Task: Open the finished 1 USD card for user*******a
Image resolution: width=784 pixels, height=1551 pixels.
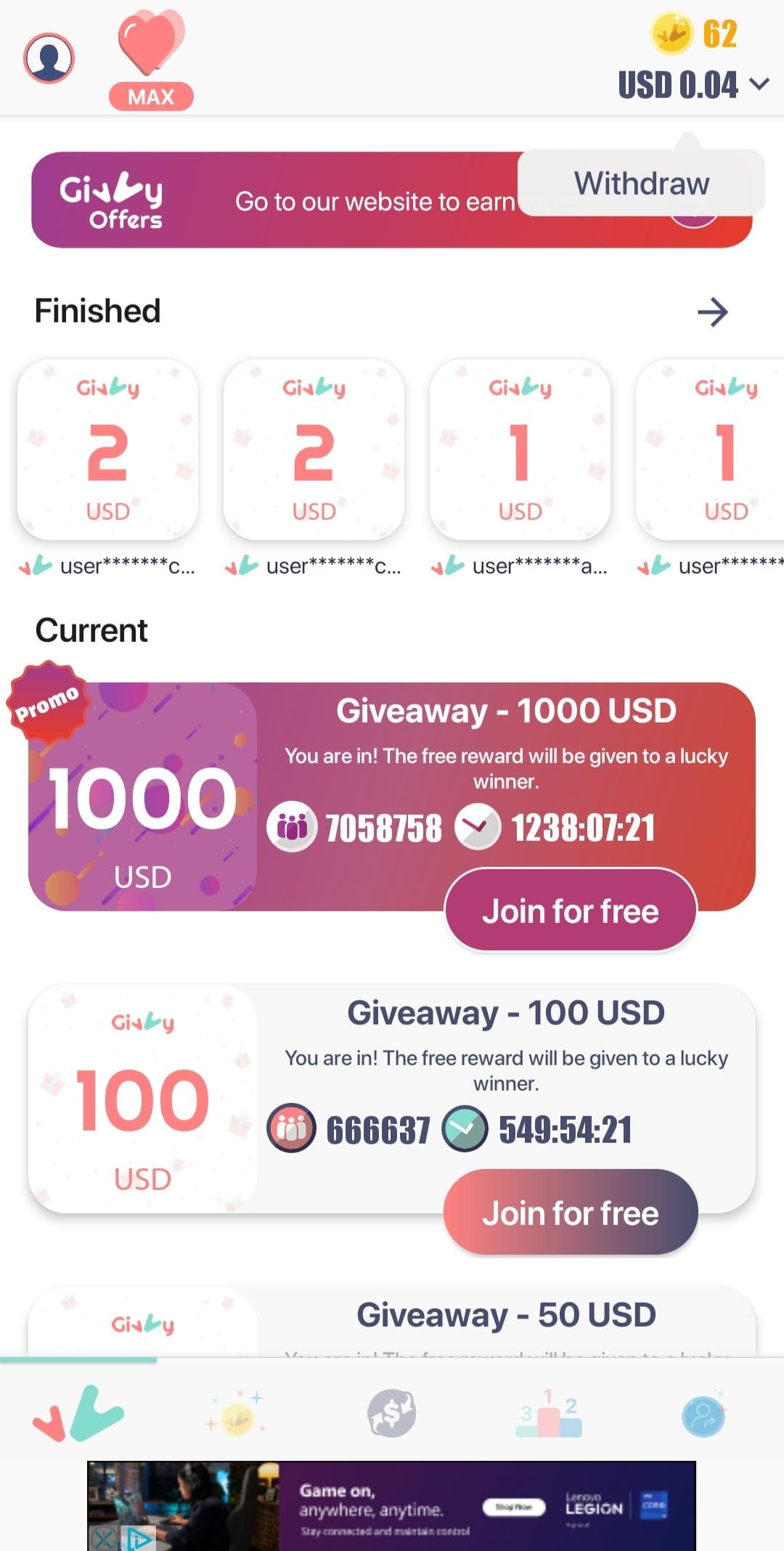Action: (520, 449)
